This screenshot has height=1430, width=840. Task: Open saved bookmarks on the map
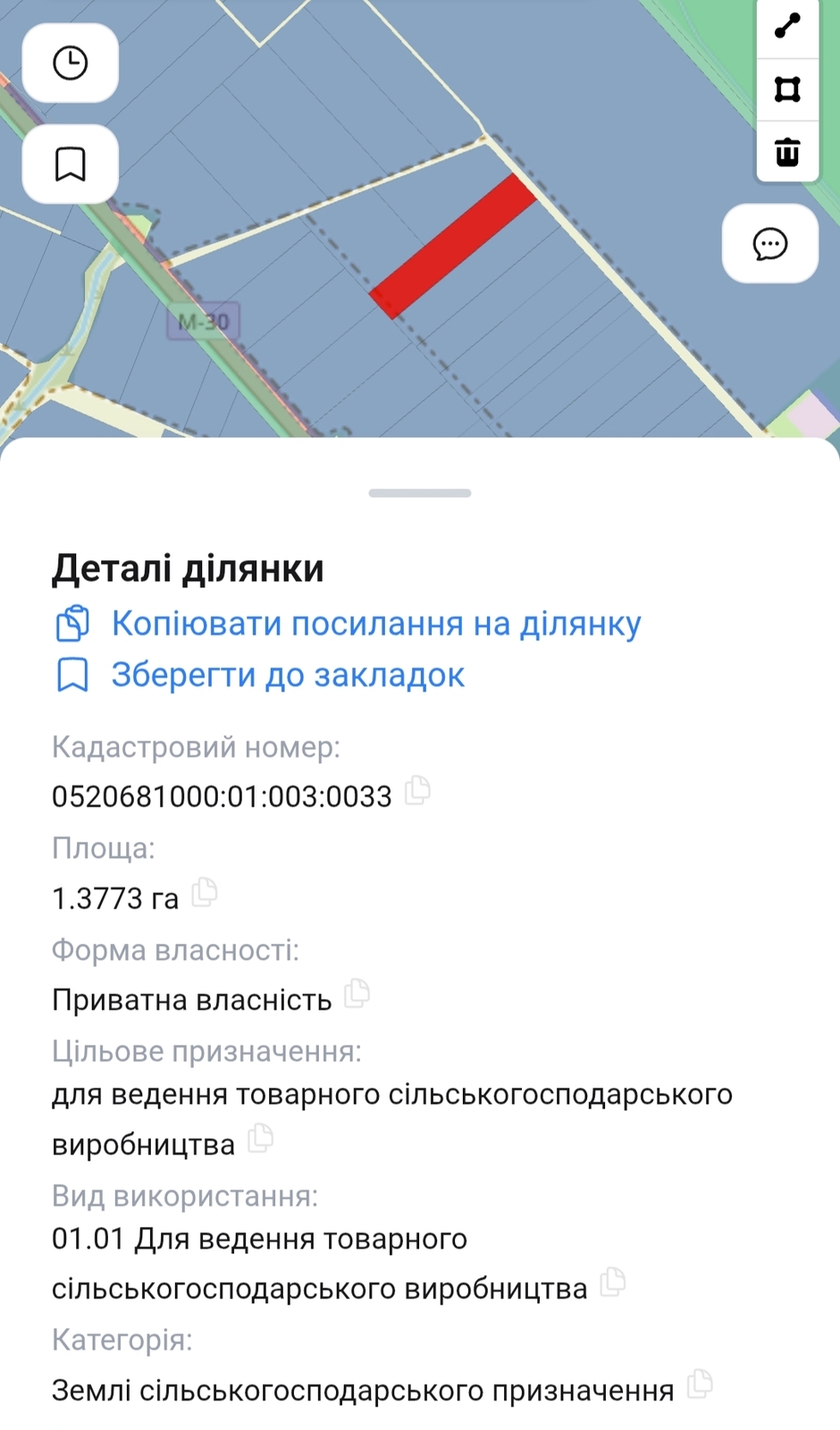(x=70, y=164)
